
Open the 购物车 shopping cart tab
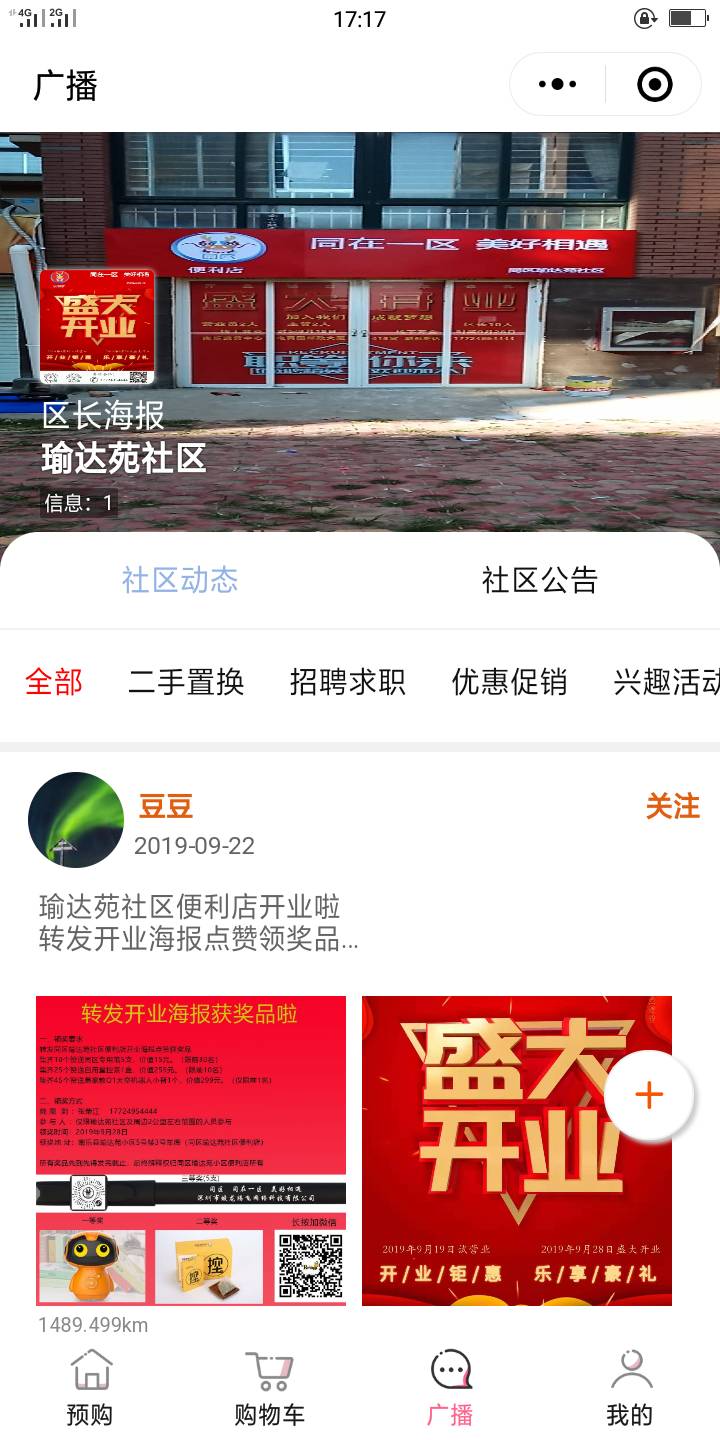(269, 1390)
